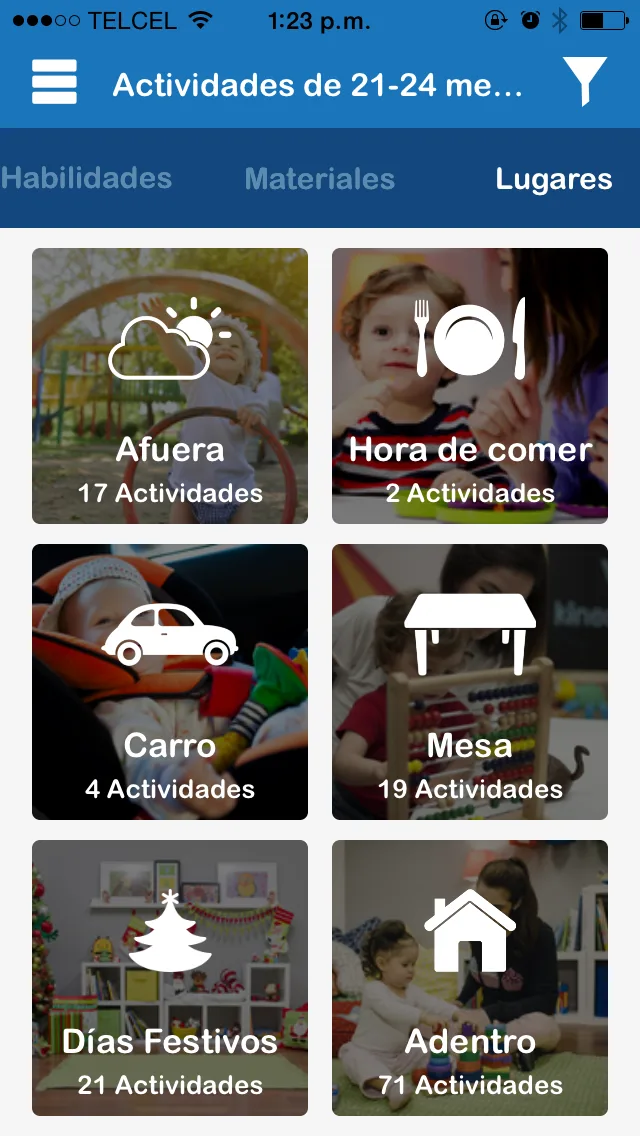Browse Días Festivos activities
Viewport: 640px width, 1136px height.
point(170,978)
